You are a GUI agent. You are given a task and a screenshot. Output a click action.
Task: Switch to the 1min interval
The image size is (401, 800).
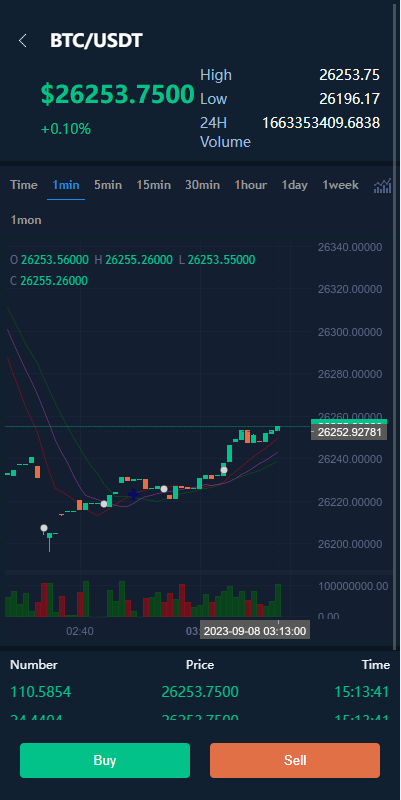(66, 185)
